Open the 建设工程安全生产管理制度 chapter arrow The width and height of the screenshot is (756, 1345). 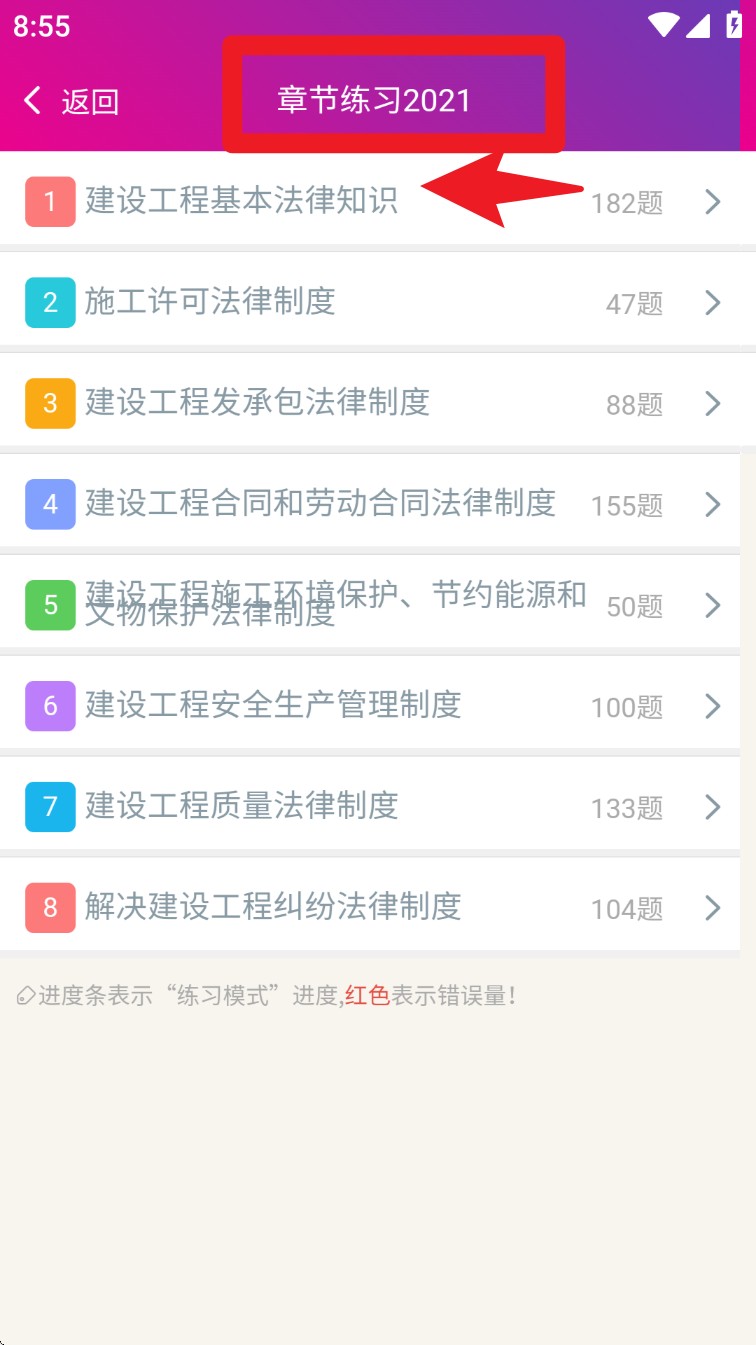tap(713, 706)
